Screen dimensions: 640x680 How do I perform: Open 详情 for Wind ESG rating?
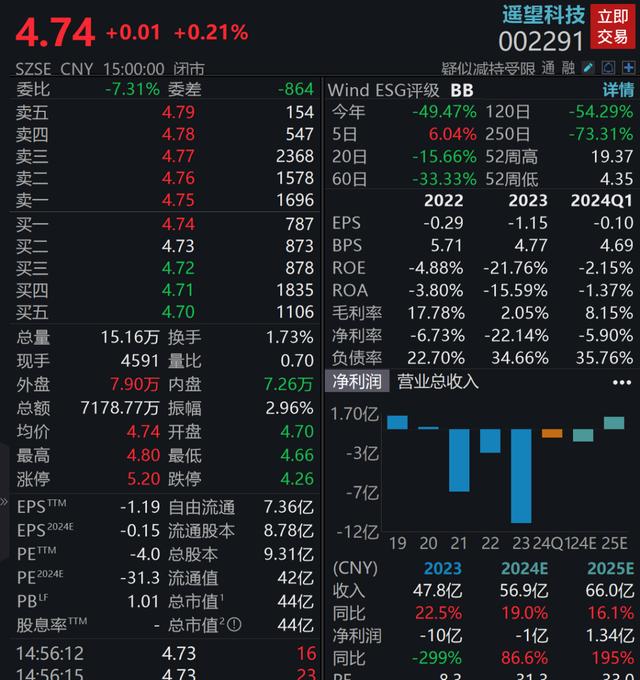[x=618, y=90]
